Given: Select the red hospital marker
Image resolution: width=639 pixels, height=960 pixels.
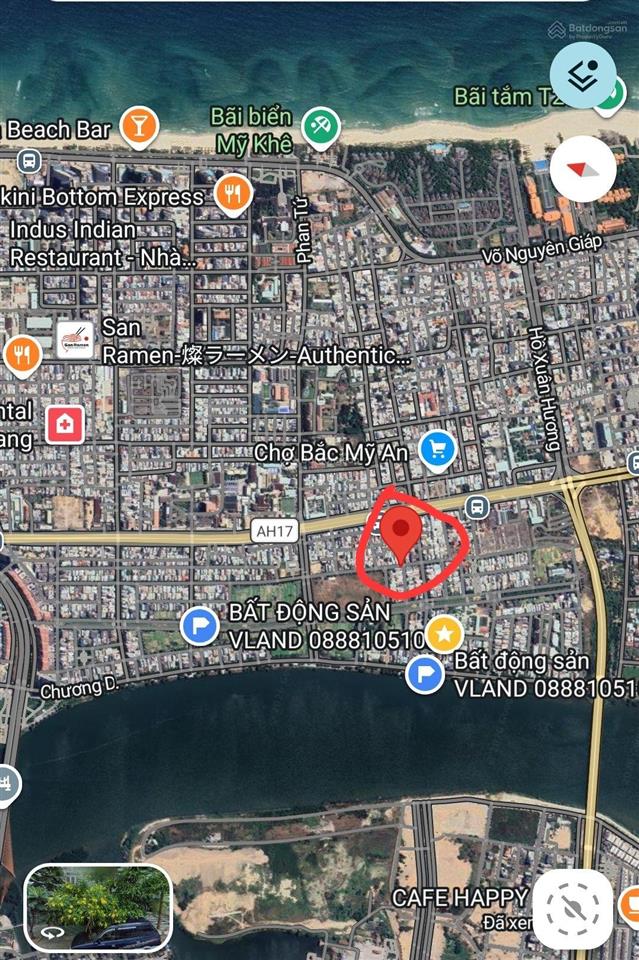Looking at the screenshot, I should [66, 425].
